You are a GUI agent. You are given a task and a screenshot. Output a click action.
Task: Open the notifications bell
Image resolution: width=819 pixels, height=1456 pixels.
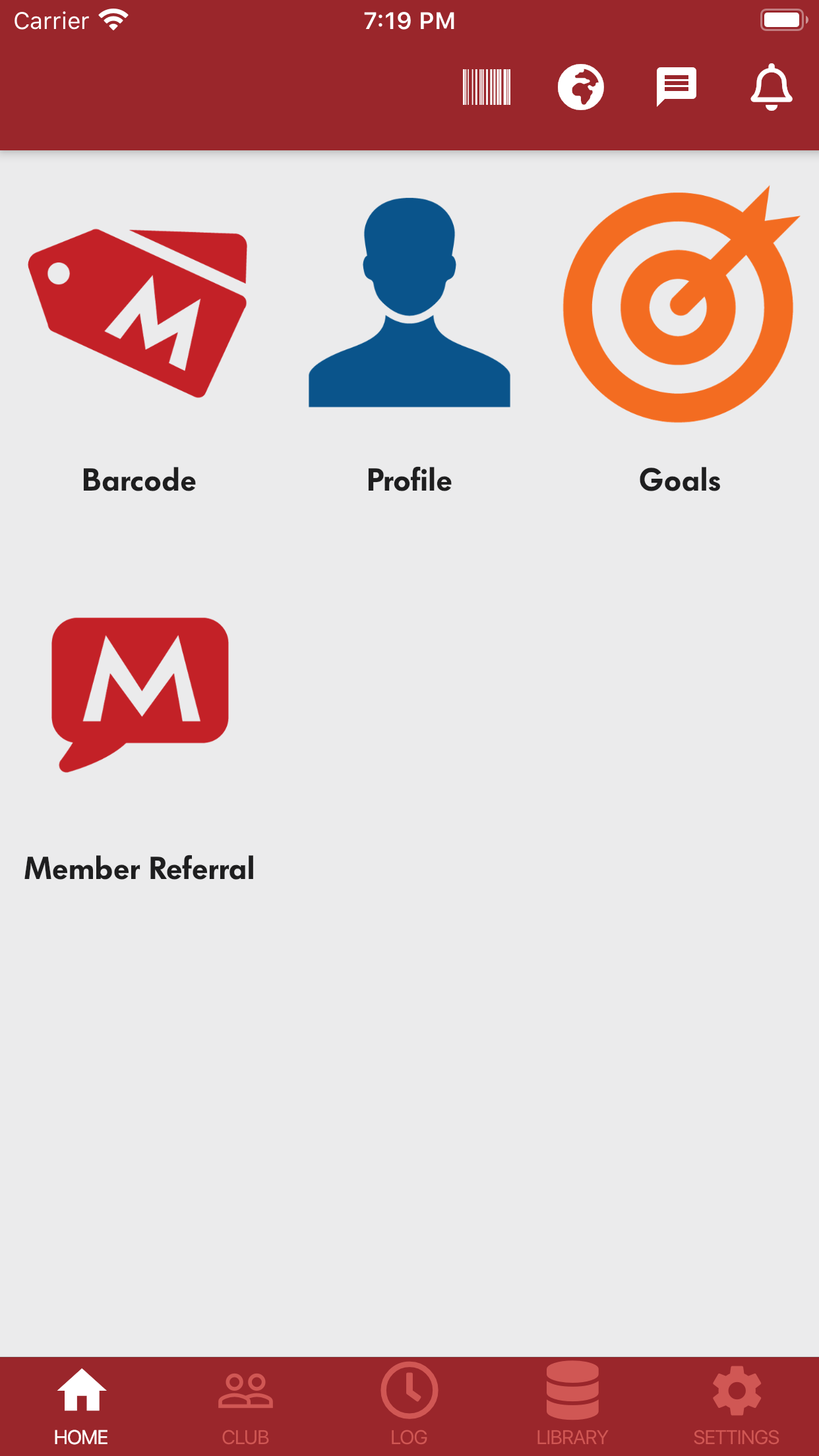772,87
